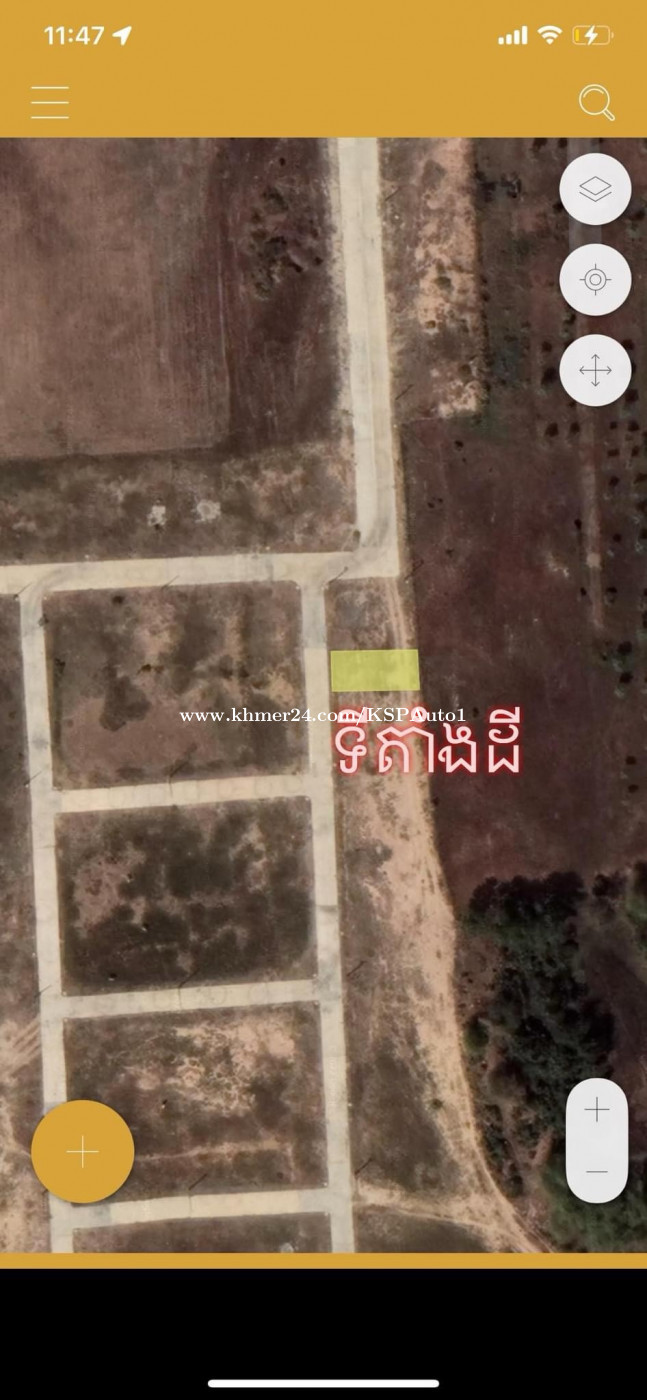Open the search magnifier
Screen dimensions: 647x1400
596,102
